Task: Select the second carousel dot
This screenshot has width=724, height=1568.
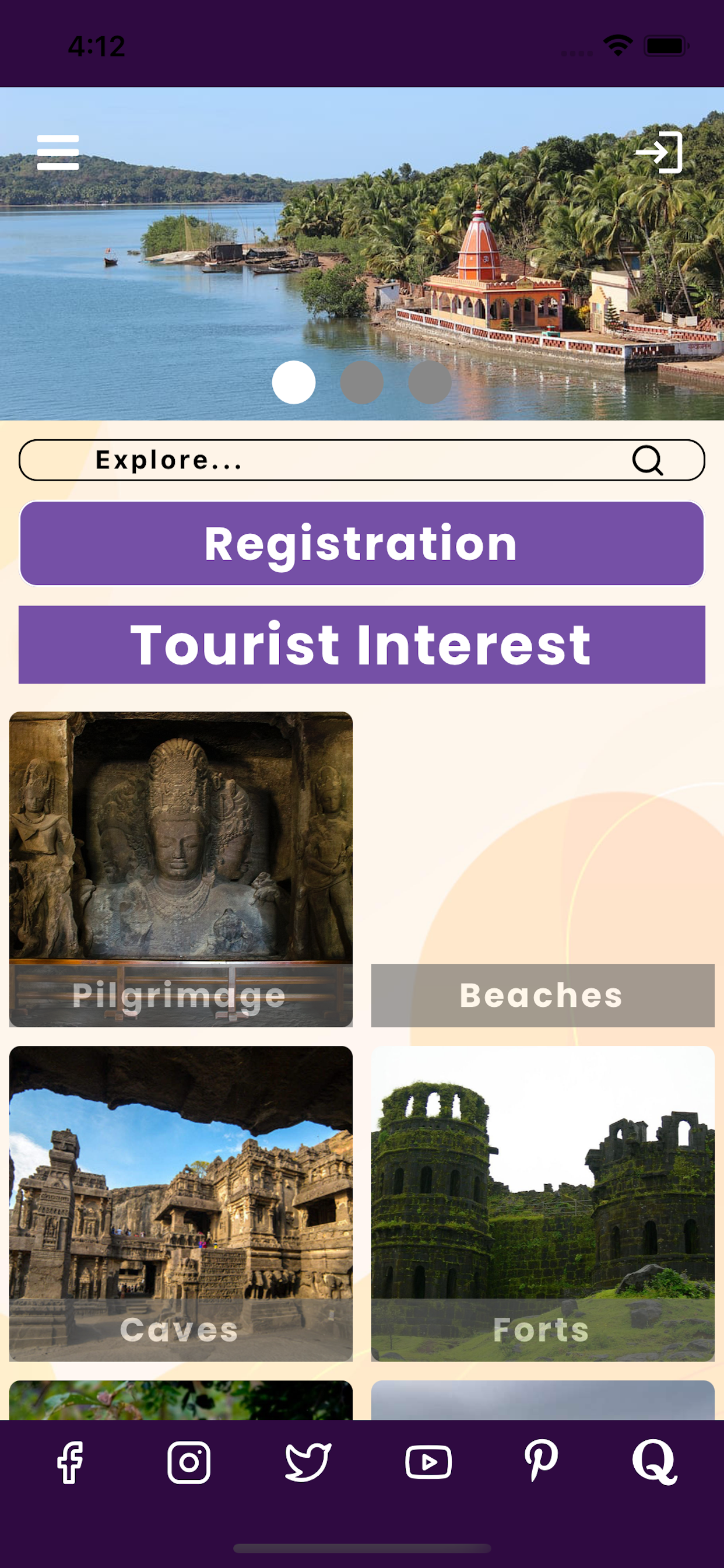Action: tap(362, 380)
